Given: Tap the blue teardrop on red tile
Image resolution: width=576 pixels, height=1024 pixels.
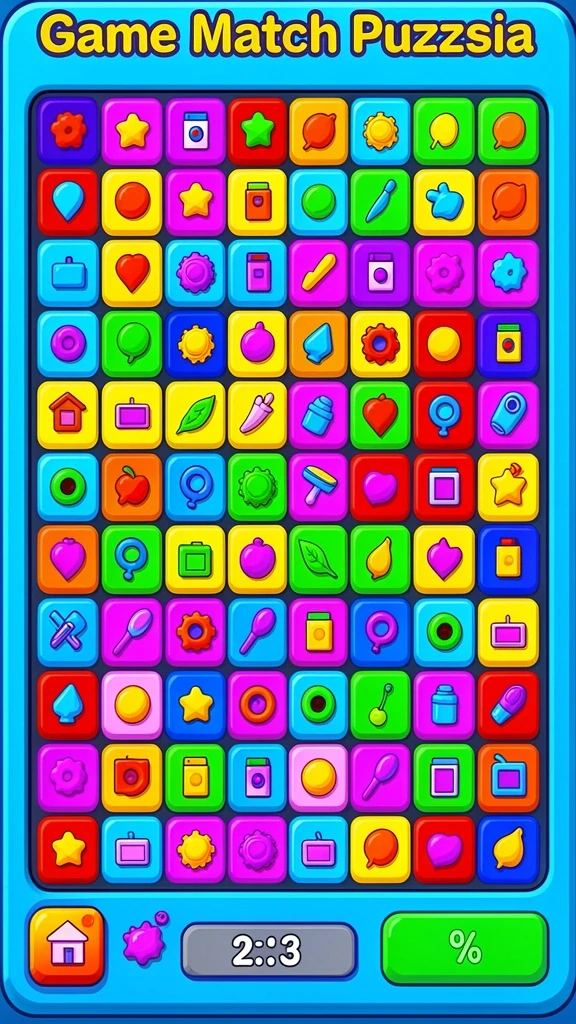Looking at the screenshot, I should pos(68,201).
